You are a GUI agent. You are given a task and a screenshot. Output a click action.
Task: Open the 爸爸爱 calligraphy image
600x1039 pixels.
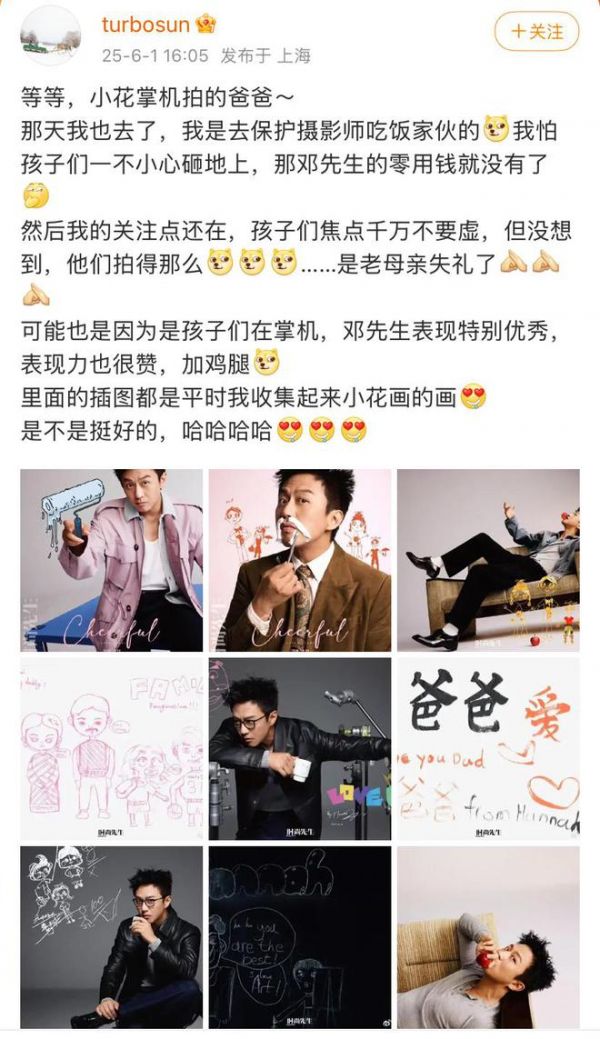click(488, 748)
